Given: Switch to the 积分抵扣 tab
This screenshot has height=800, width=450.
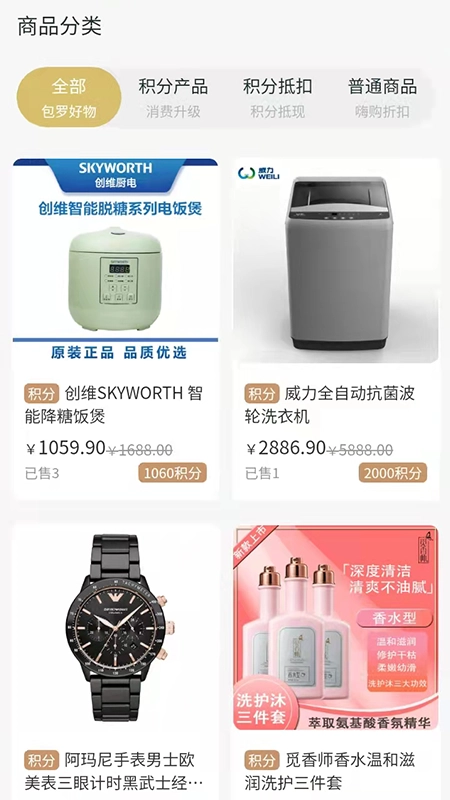Looking at the screenshot, I should pyautogui.click(x=278, y=97).
